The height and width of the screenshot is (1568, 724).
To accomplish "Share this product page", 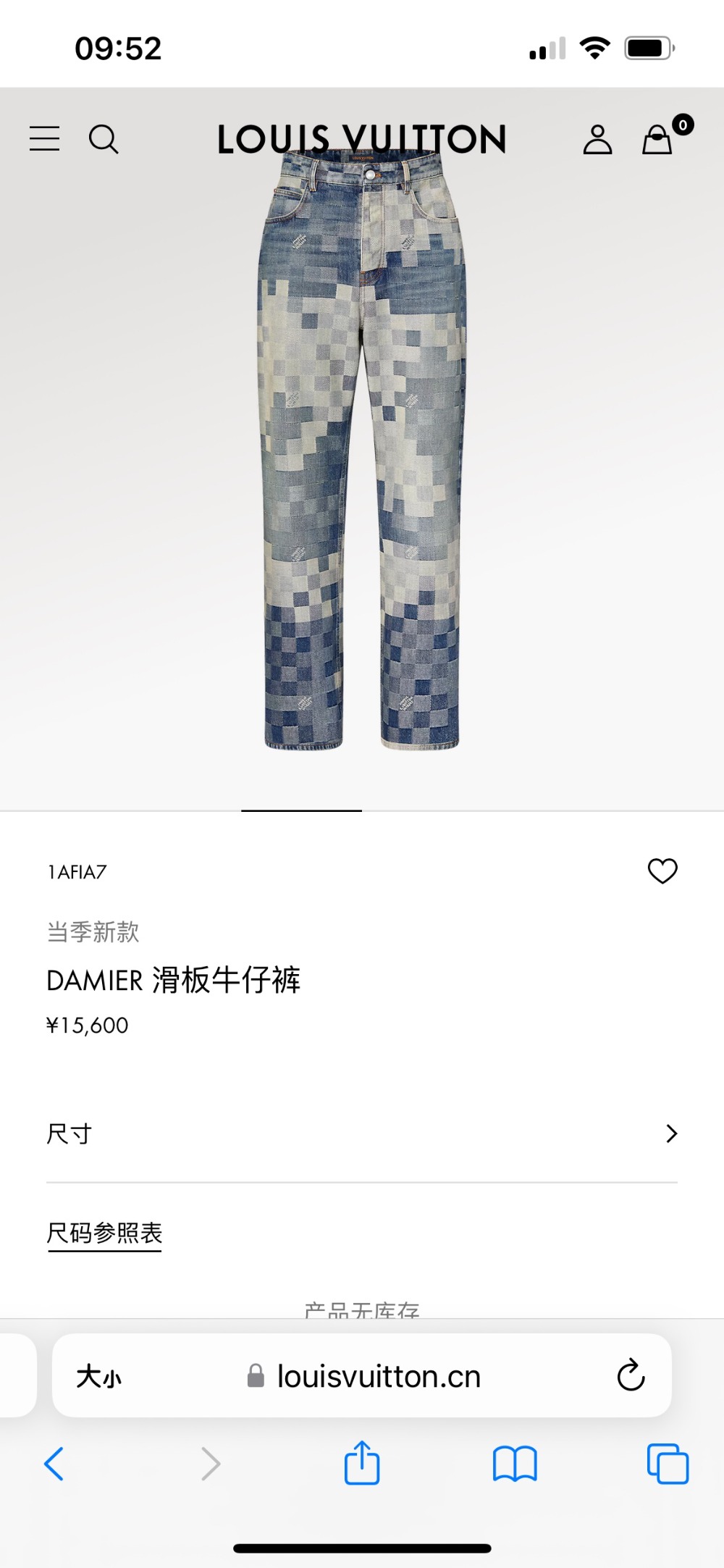I will coord(362,1464).
